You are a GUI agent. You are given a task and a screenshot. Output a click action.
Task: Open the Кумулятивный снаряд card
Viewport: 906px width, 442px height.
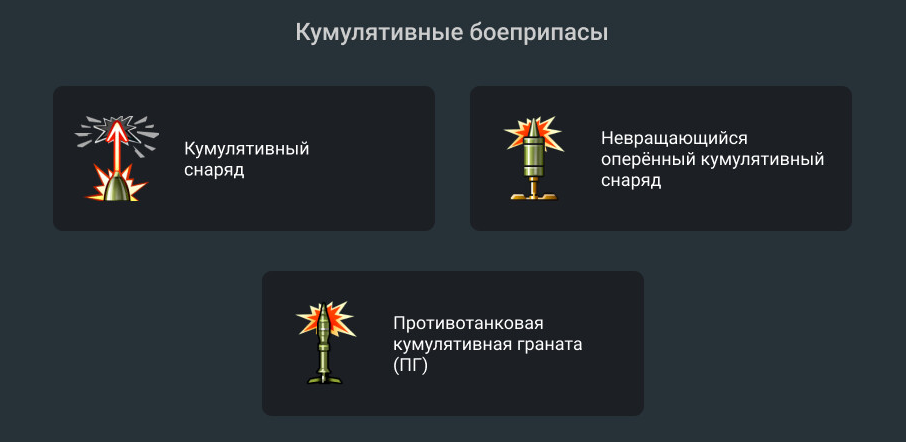[243, 158]
